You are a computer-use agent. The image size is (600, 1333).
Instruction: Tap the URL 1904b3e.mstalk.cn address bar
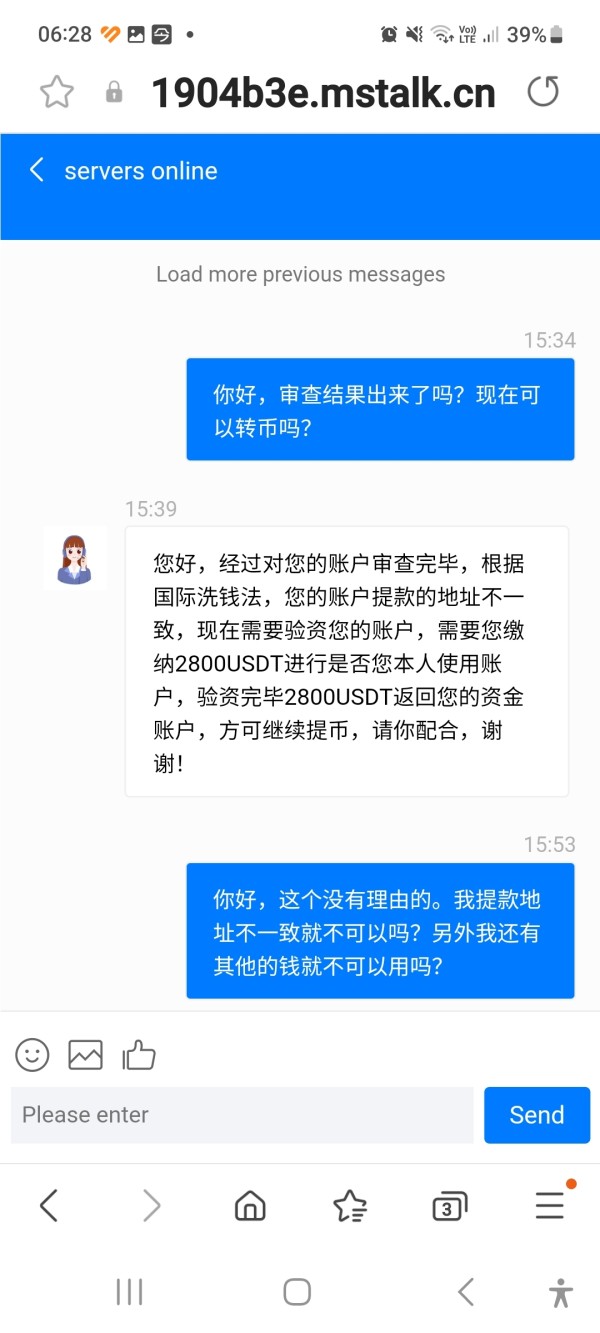(x=323, y=93)
